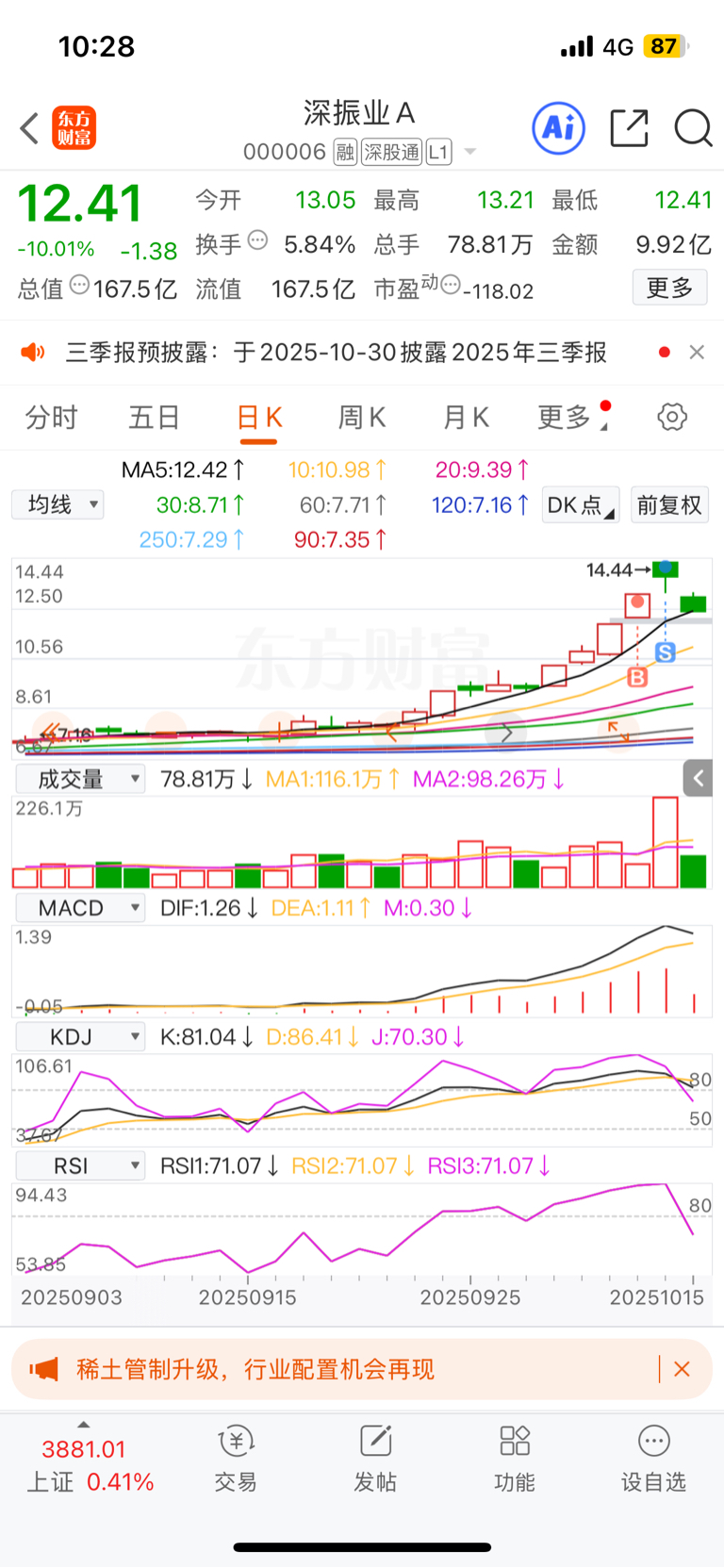Tap 更多 to show more quote data
The height and width of the screenshot is (1568, 724).
(669, 288)
